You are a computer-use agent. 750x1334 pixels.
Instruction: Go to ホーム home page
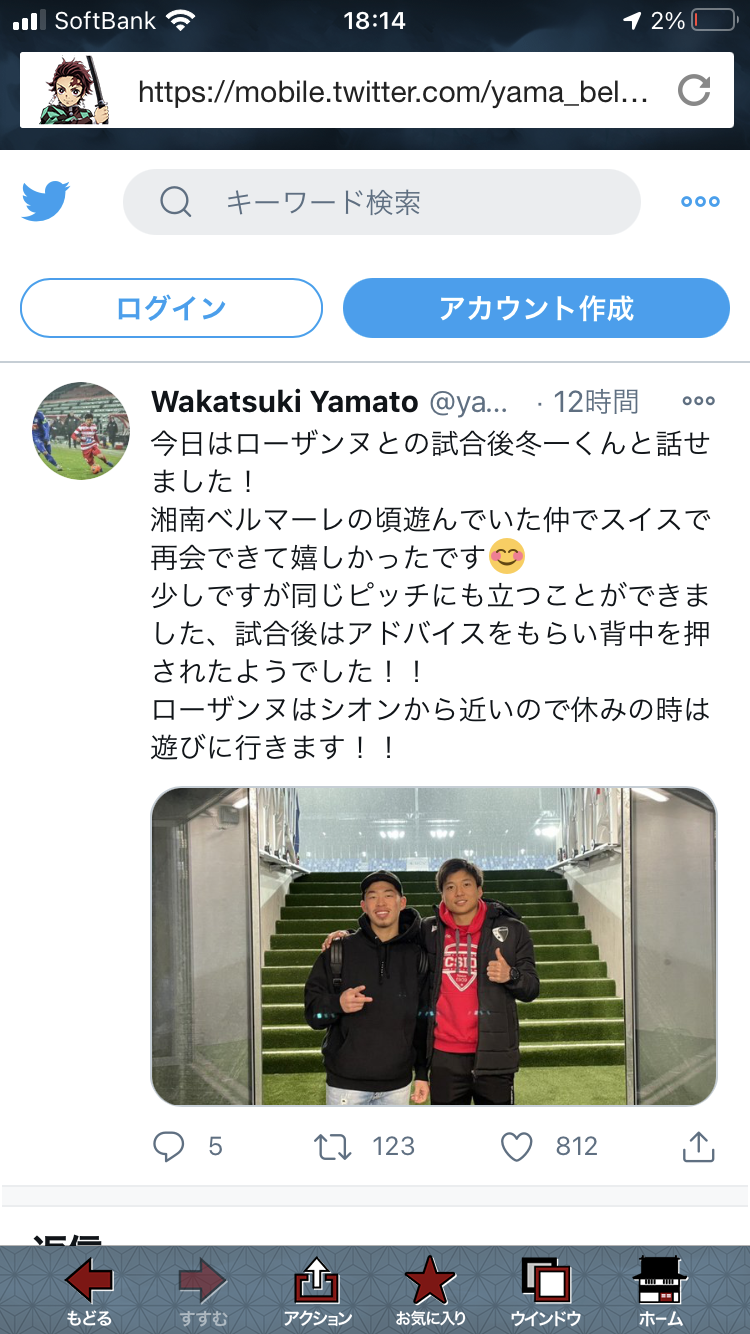point(660,1290)
